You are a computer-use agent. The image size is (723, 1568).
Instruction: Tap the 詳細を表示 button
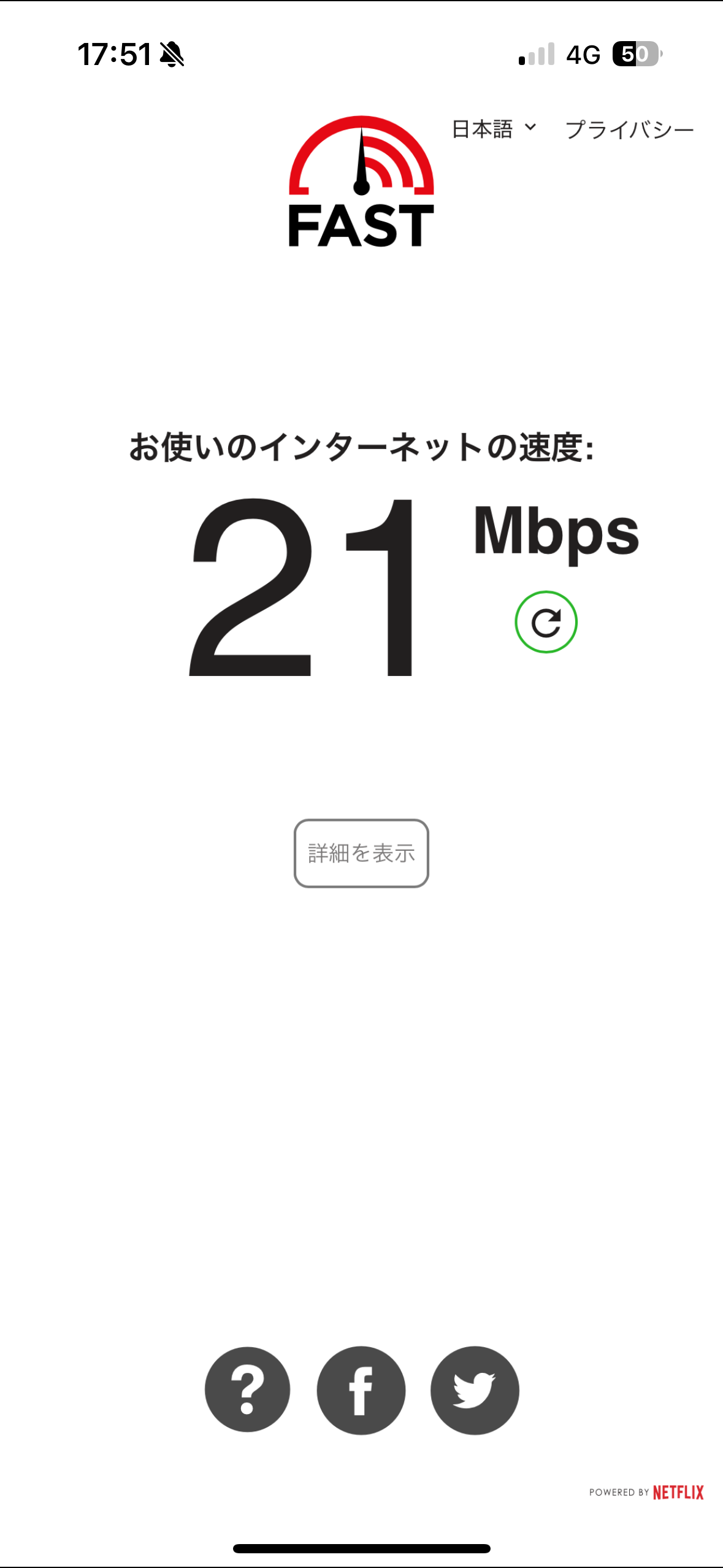(361, 853)
